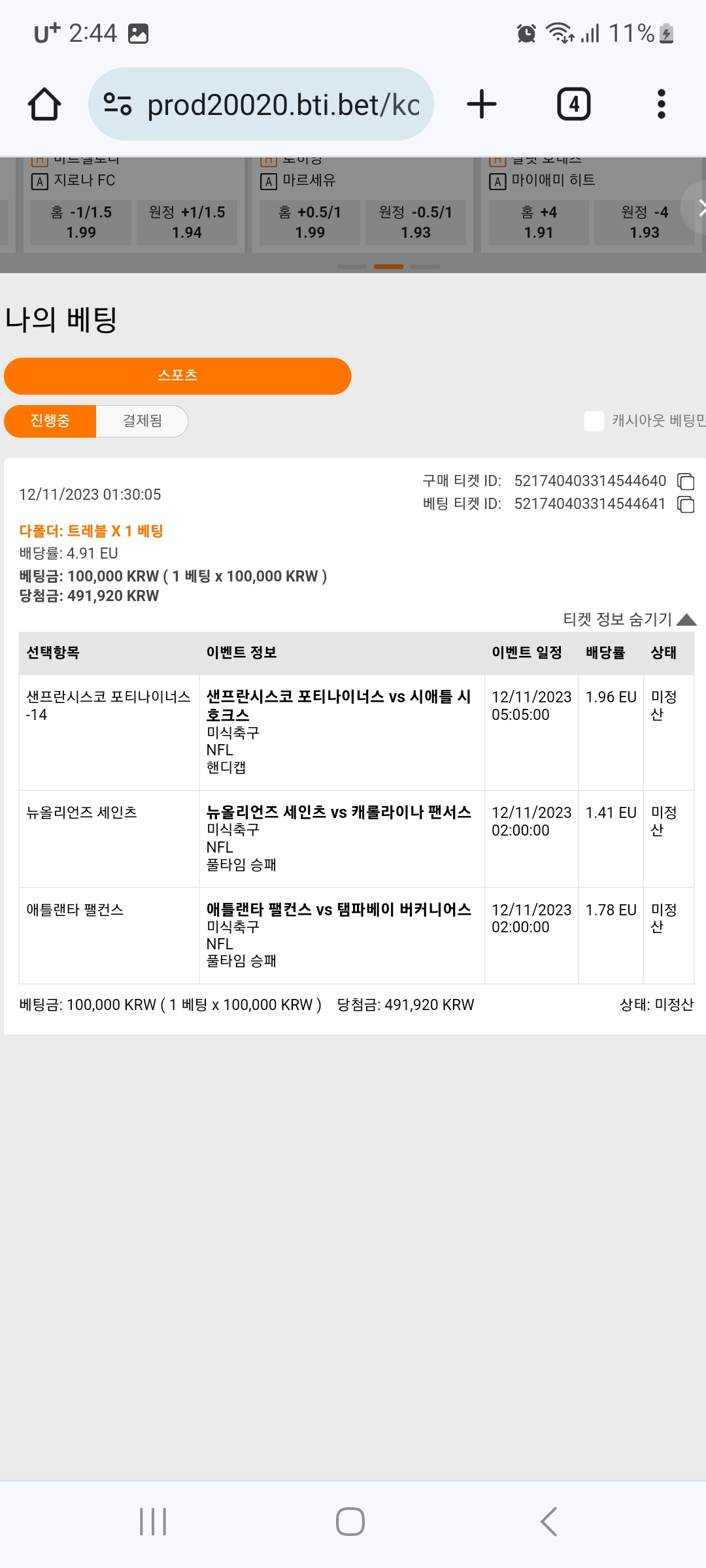The image size is (706, 1568).
Task: Open the tab switcher showing 4 tabs
Action: coord(574,105)
